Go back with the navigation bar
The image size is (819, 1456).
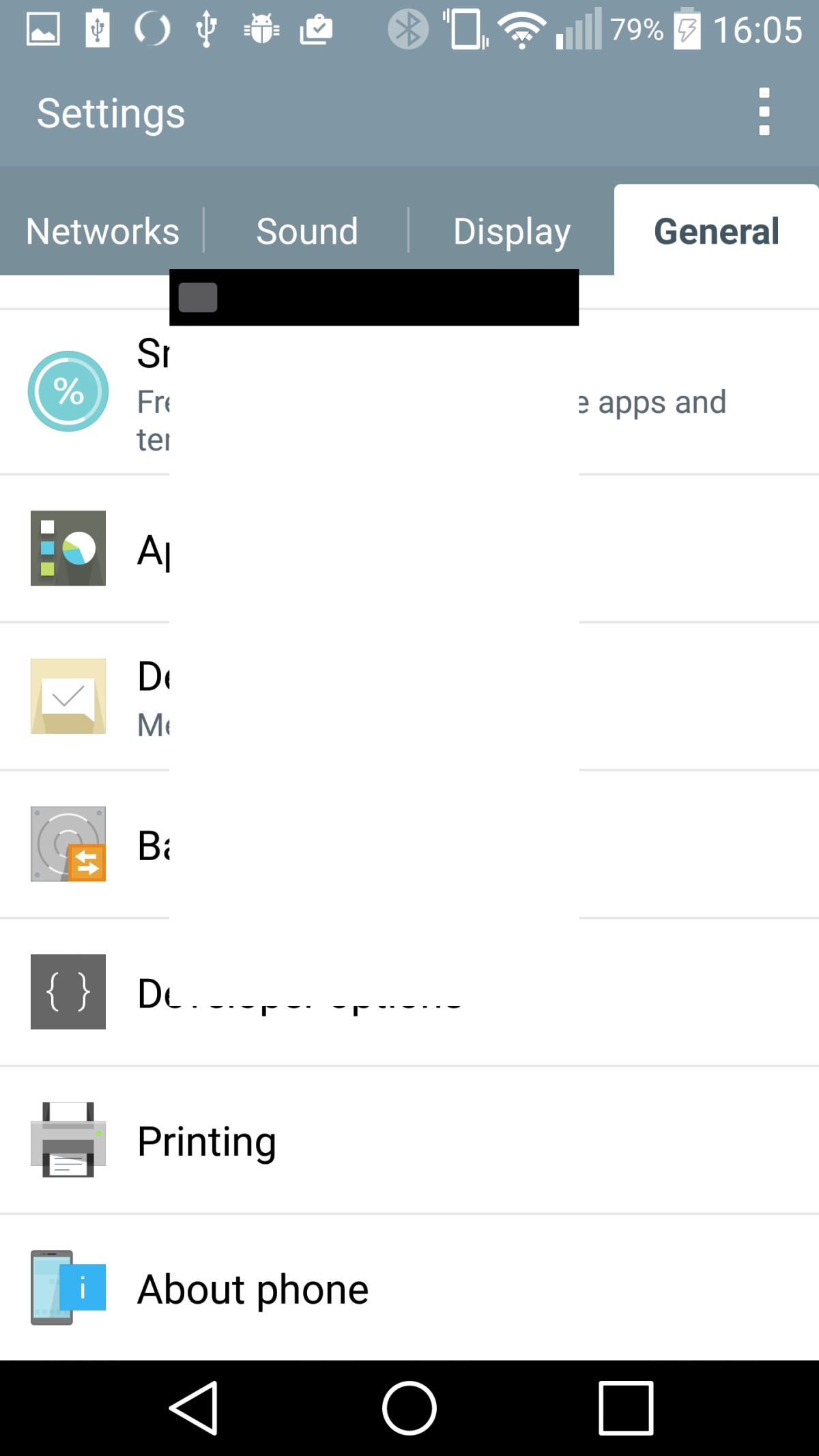pyautogui.click(x=194, y=1408)
